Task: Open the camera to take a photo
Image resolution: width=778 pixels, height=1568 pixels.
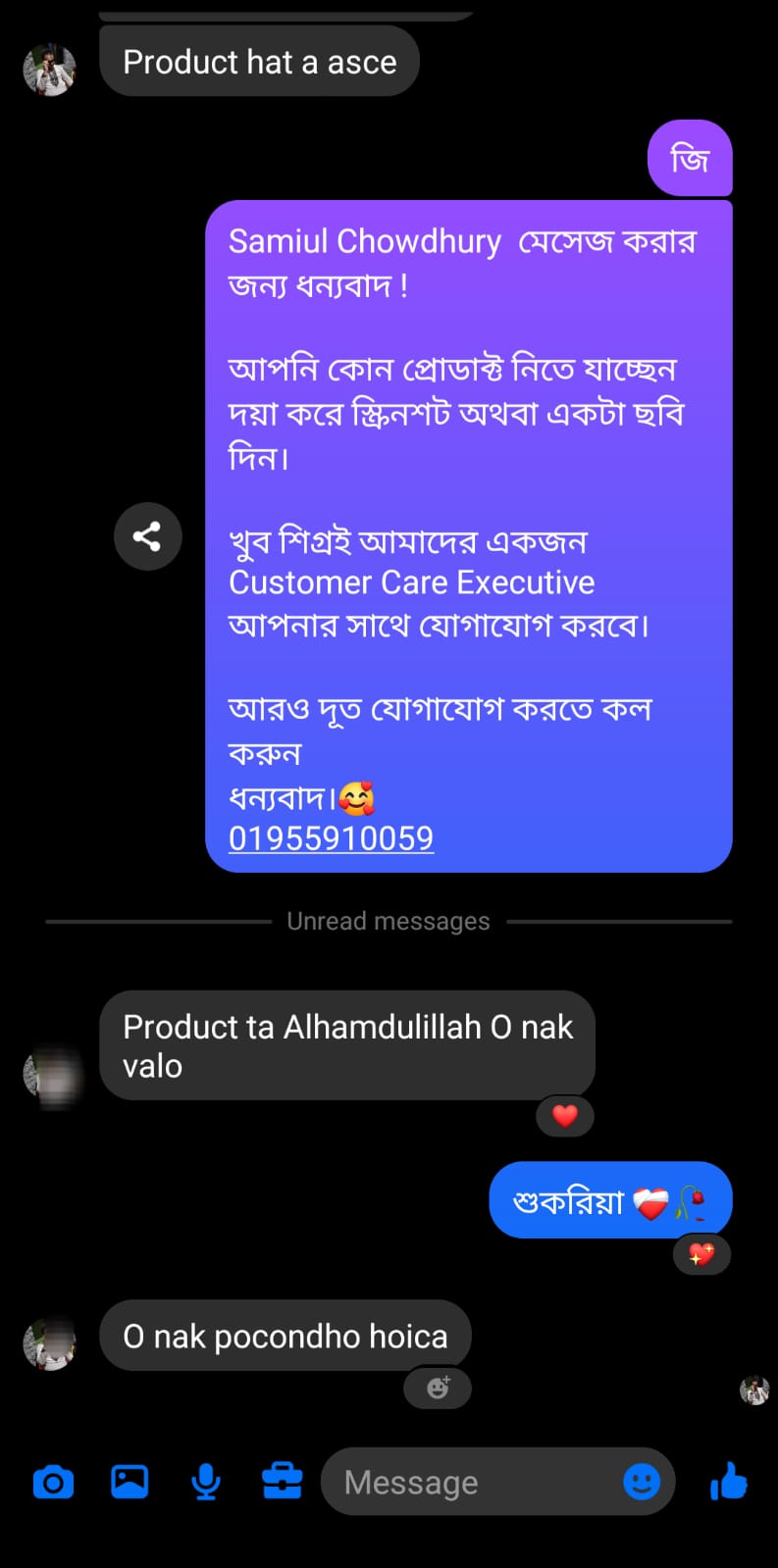Action: coord(53,1482)
